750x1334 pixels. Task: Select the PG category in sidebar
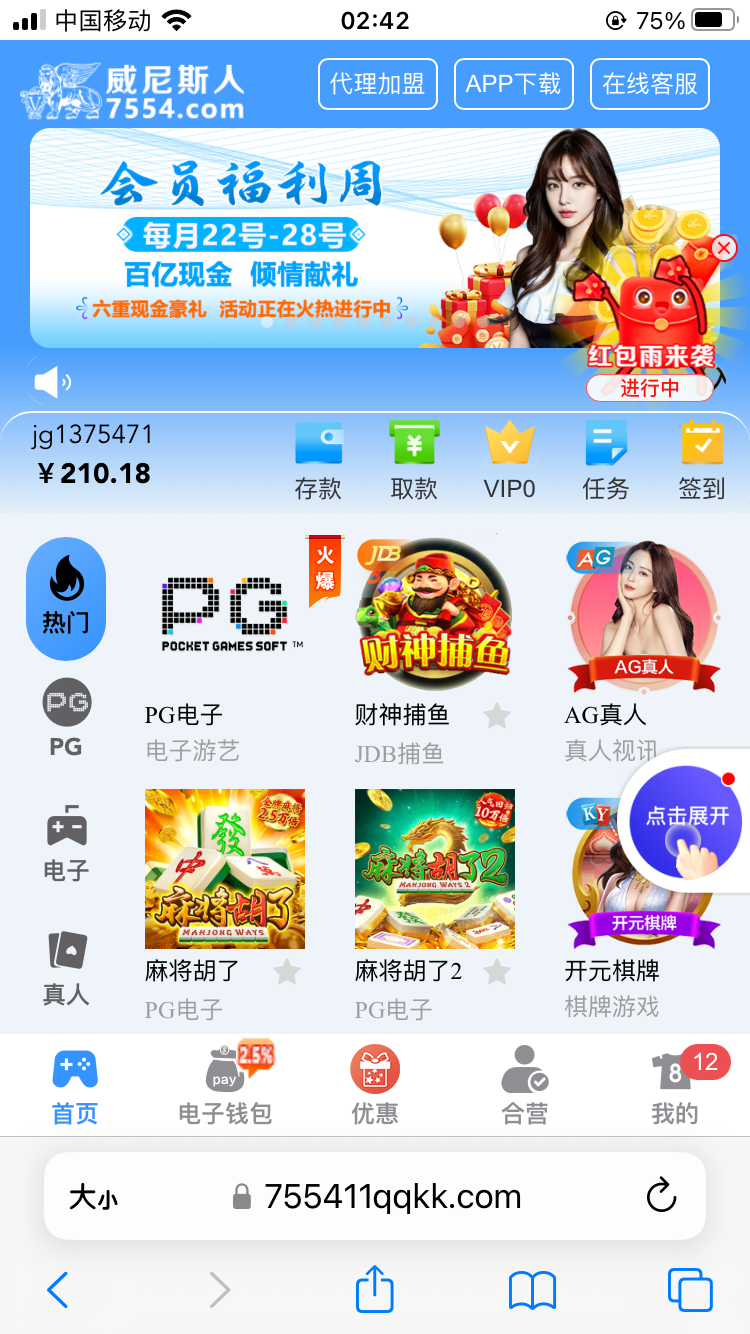(66, 718)
